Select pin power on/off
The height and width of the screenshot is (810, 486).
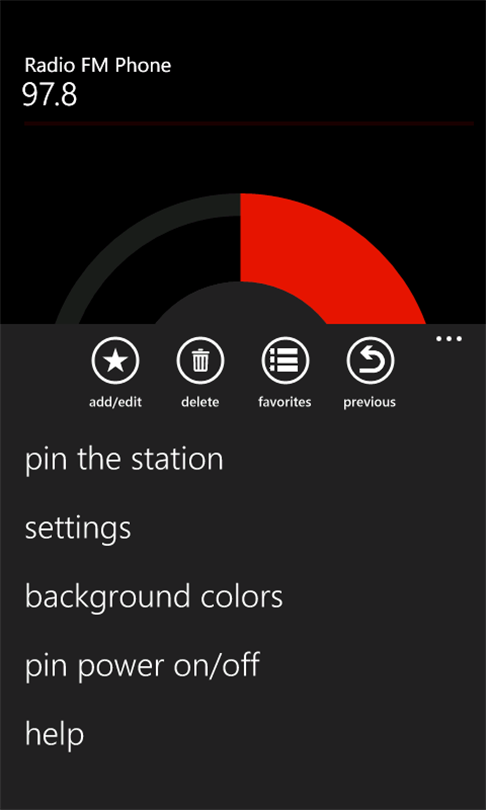point(142,666)
